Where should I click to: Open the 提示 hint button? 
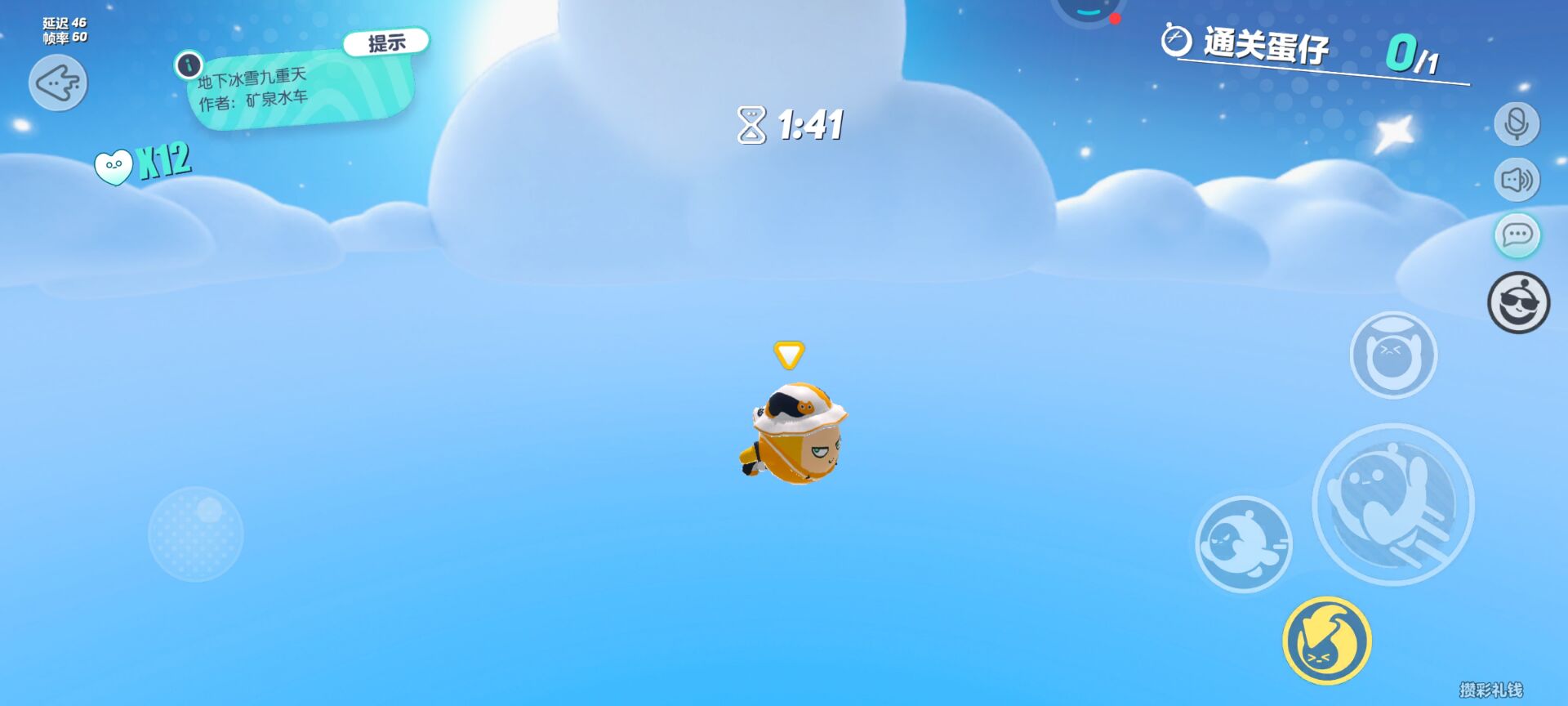(x=386, y=42)
